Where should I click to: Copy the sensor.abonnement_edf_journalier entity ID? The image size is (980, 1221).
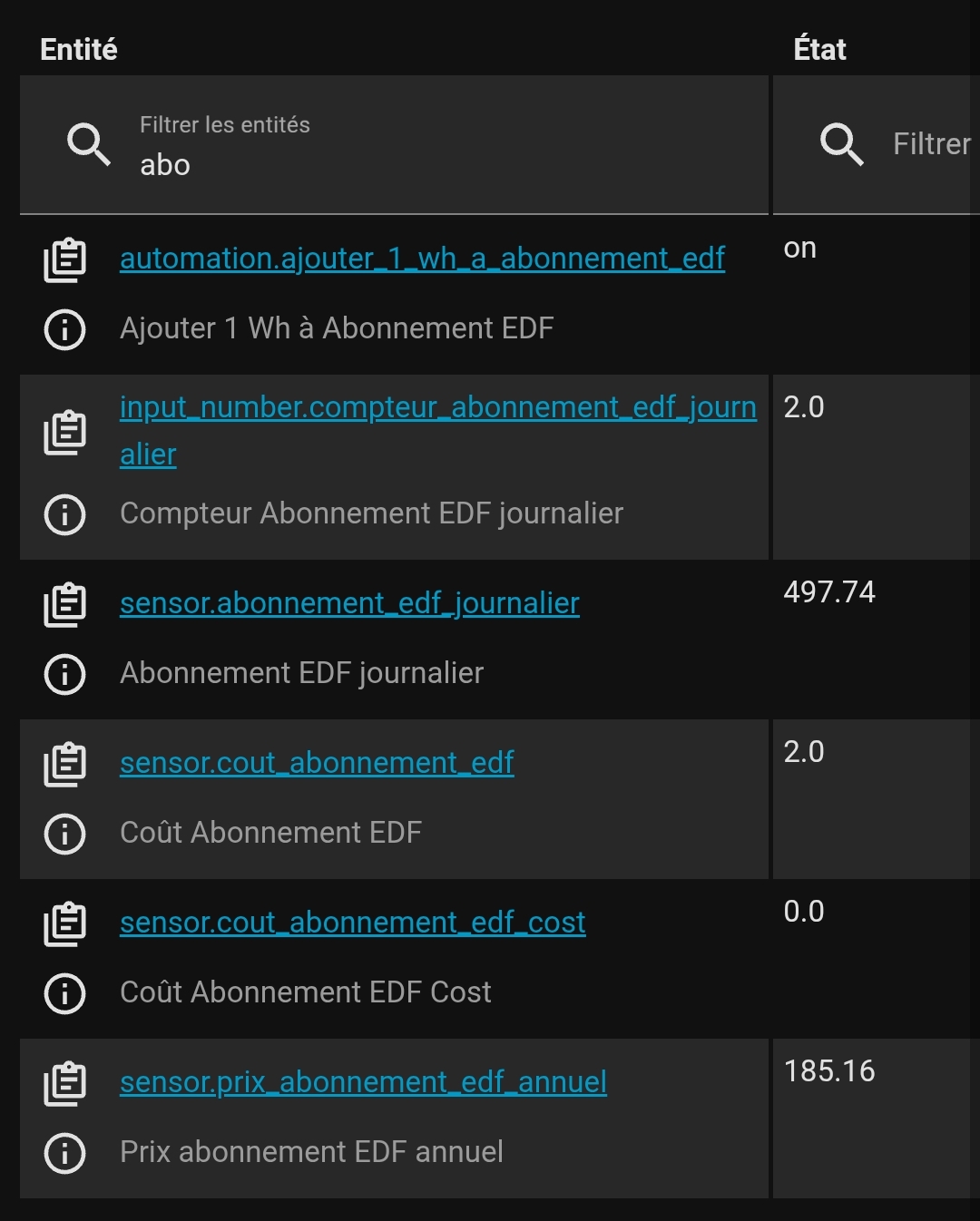pos(65,605)
